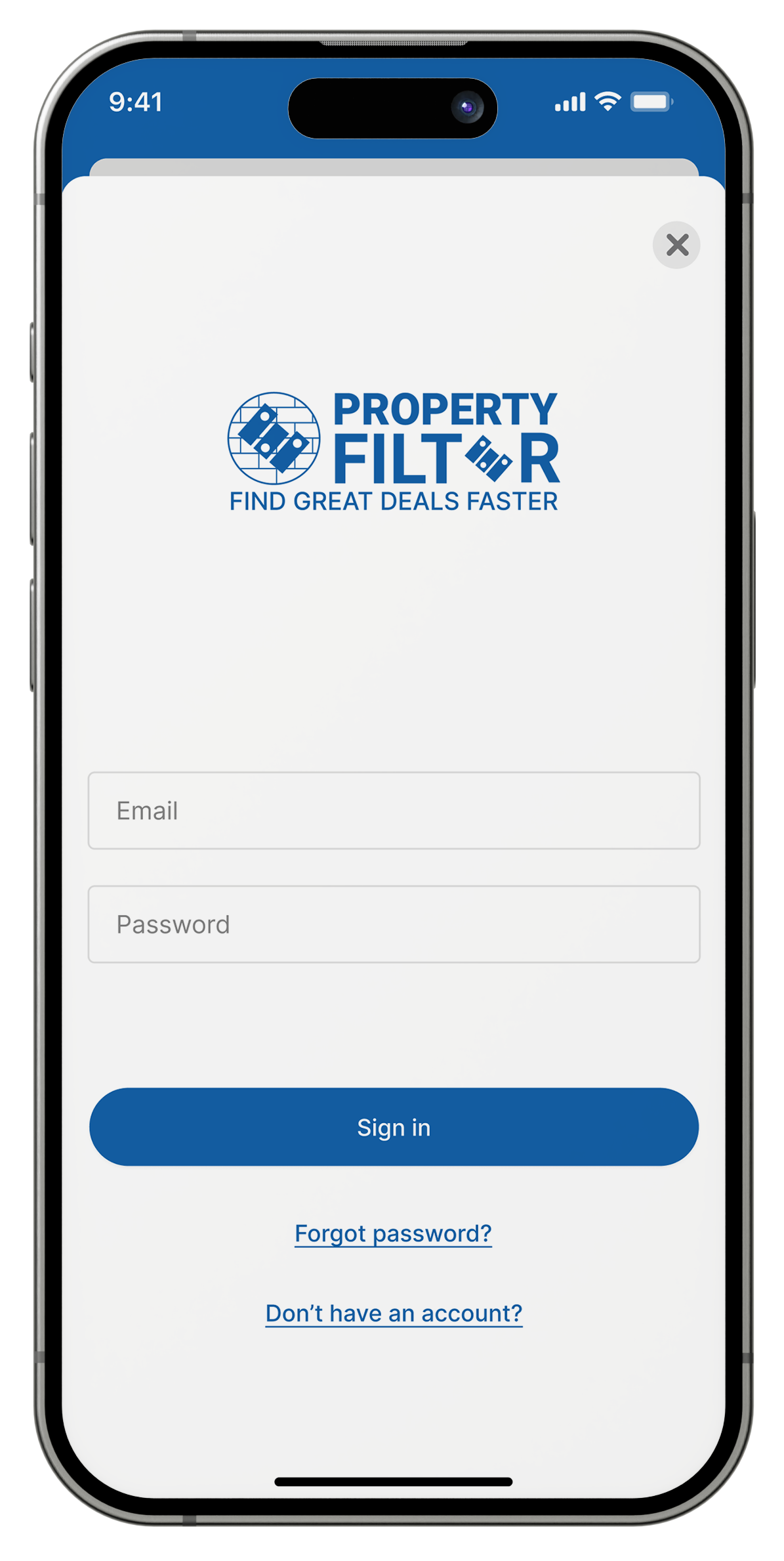The image size is (784, 1561).
Task: Focus the Email field
Action: tap(394, 811)
